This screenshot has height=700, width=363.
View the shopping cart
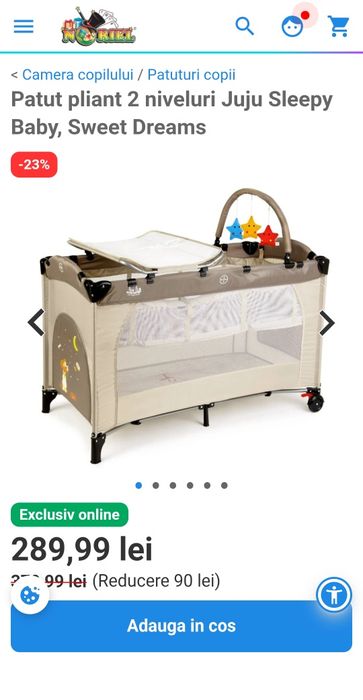338,26
